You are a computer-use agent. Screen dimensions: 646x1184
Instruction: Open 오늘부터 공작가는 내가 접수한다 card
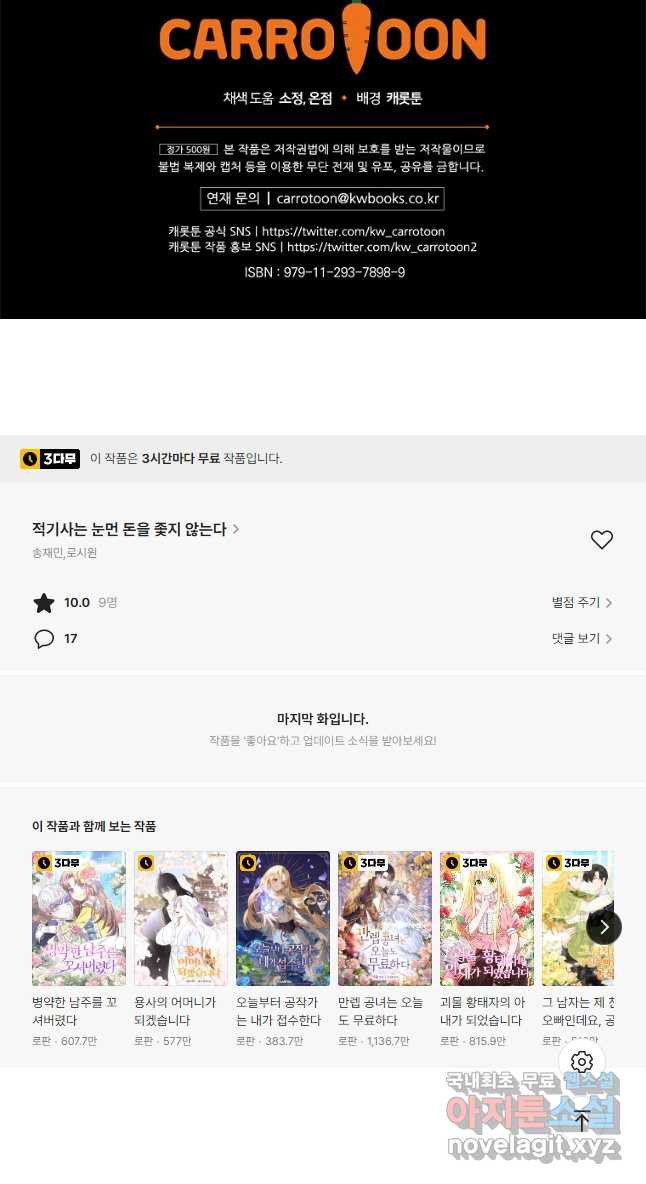[283, 918]
